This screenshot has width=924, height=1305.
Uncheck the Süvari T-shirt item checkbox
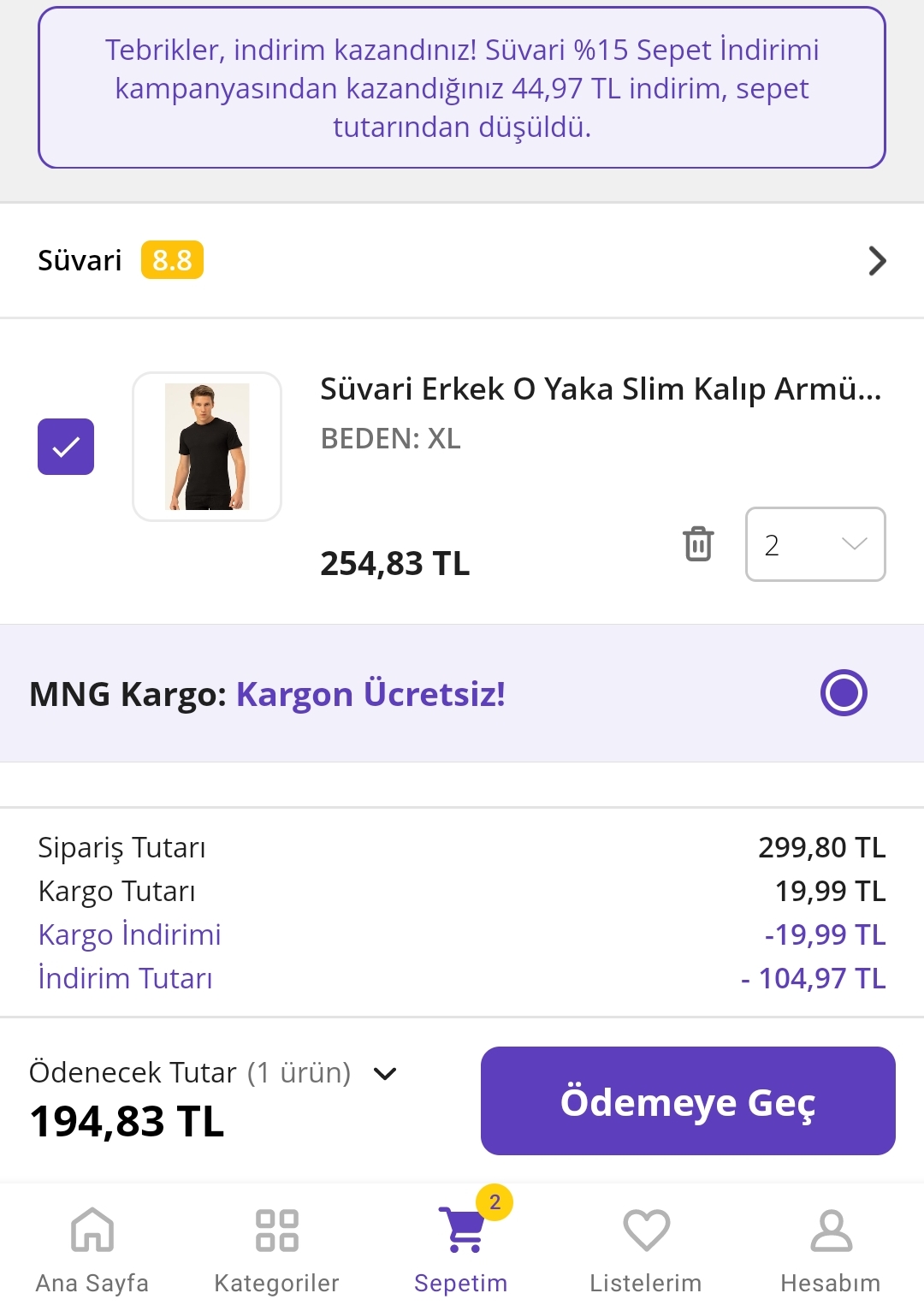(x=66, y=447)
